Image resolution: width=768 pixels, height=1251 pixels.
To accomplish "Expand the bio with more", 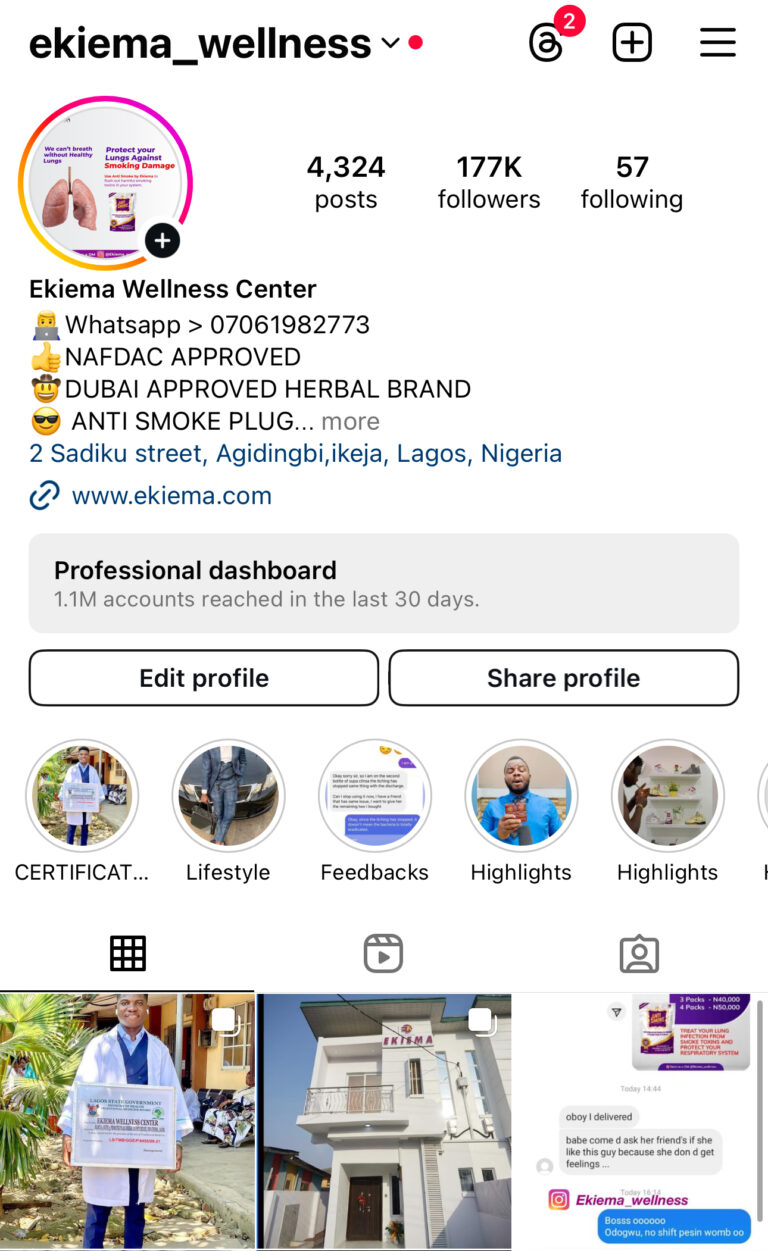I will (350, 421).
